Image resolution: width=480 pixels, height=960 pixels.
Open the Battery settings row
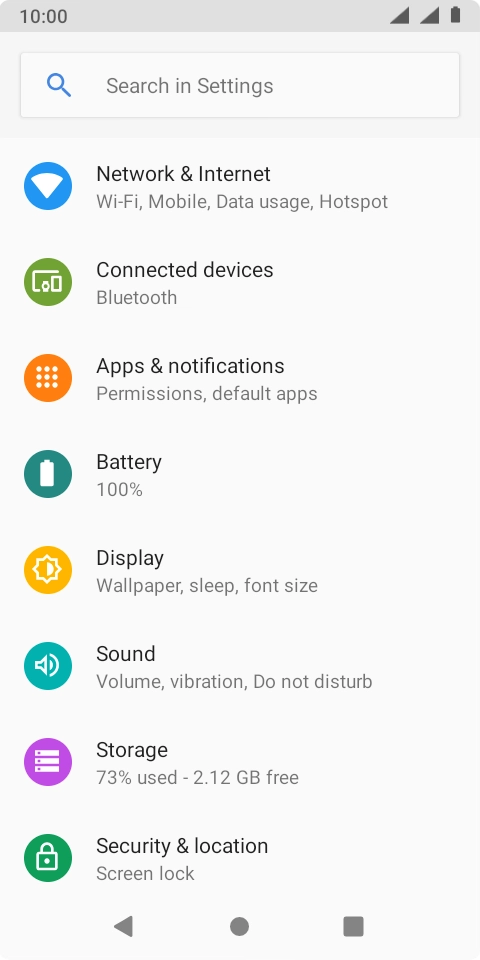240,474
